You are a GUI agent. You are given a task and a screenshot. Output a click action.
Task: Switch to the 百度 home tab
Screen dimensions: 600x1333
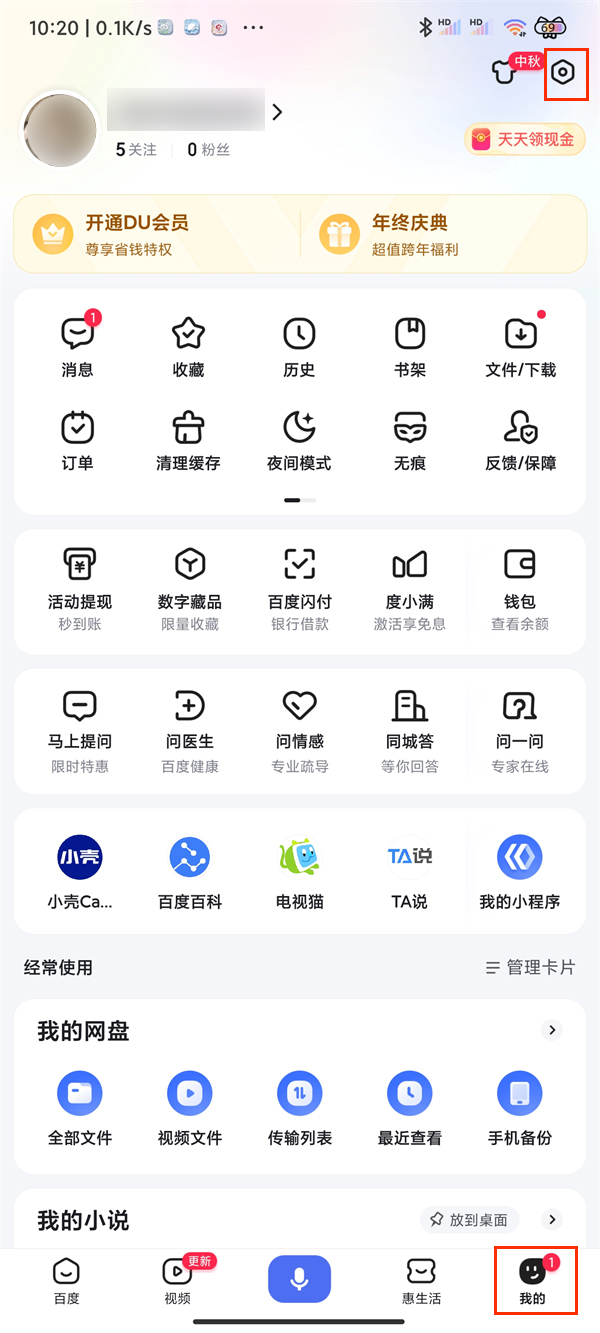coord(67,1281)
